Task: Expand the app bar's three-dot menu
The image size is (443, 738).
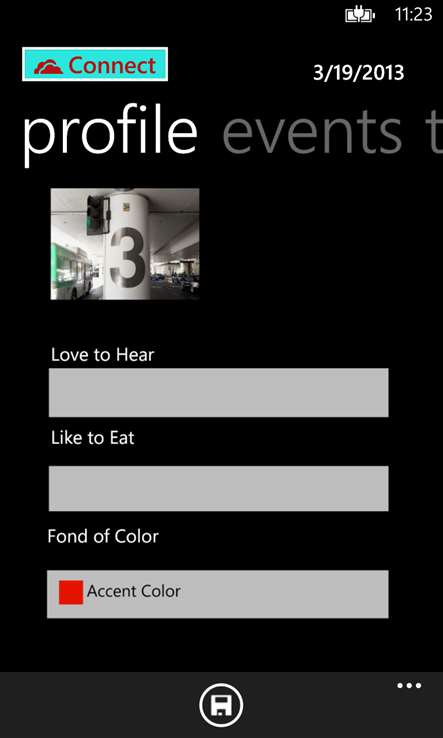Action: point(409,686)
